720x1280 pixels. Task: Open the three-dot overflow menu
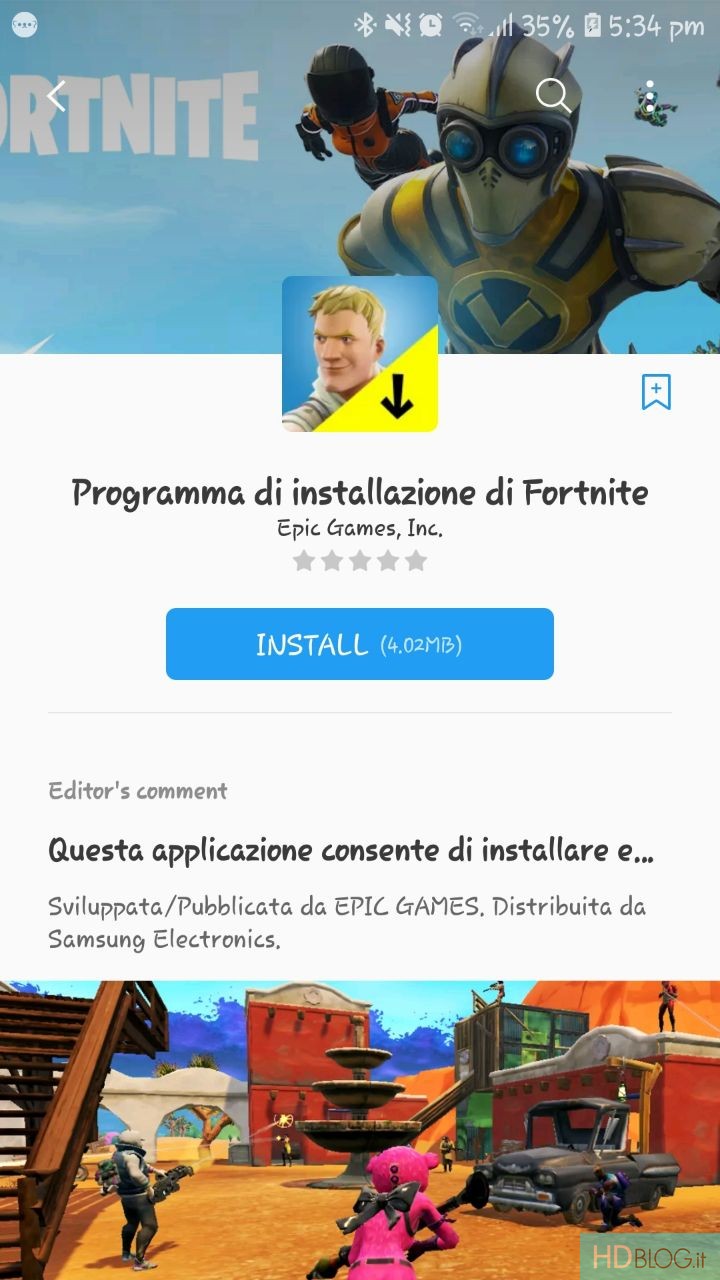[650, 96]
